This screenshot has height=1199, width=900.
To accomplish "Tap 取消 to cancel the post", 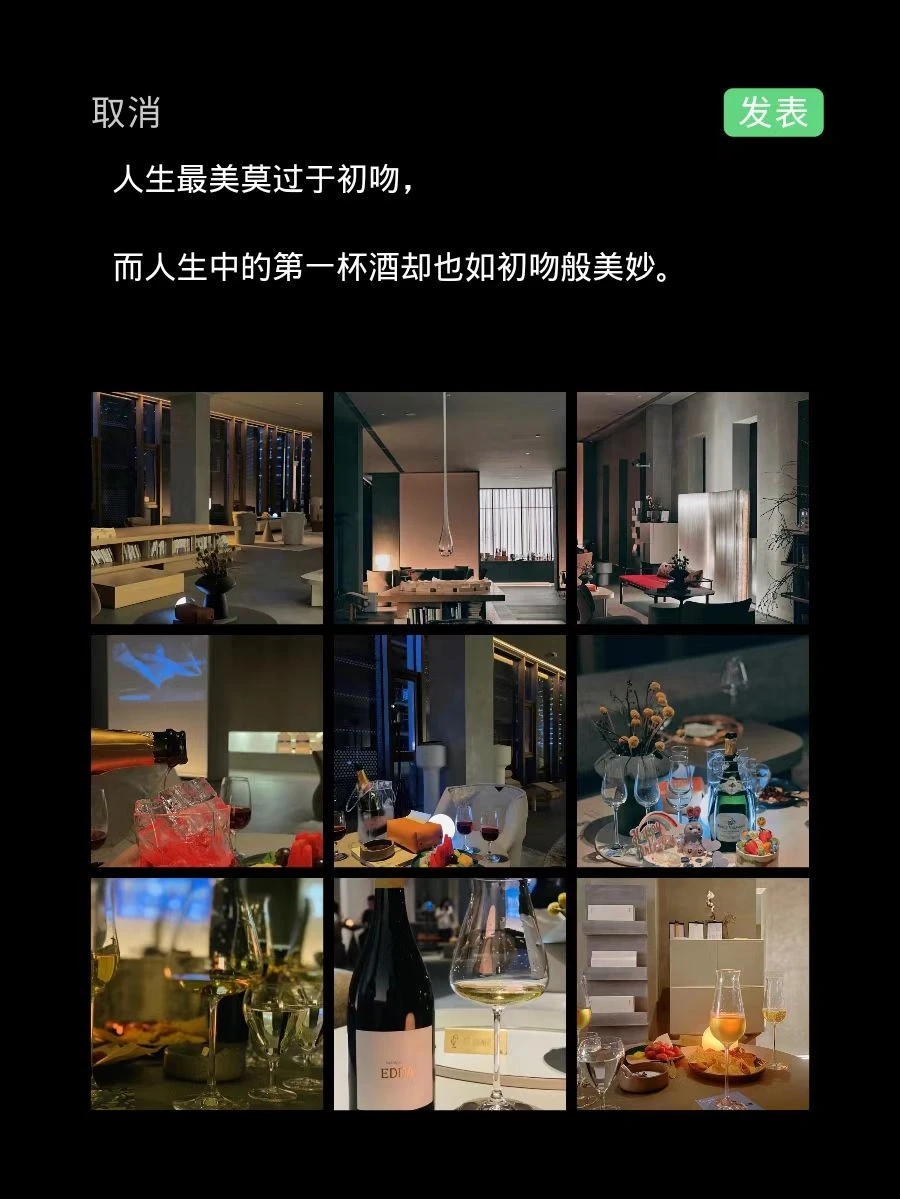I will click(x=116, y=113).
